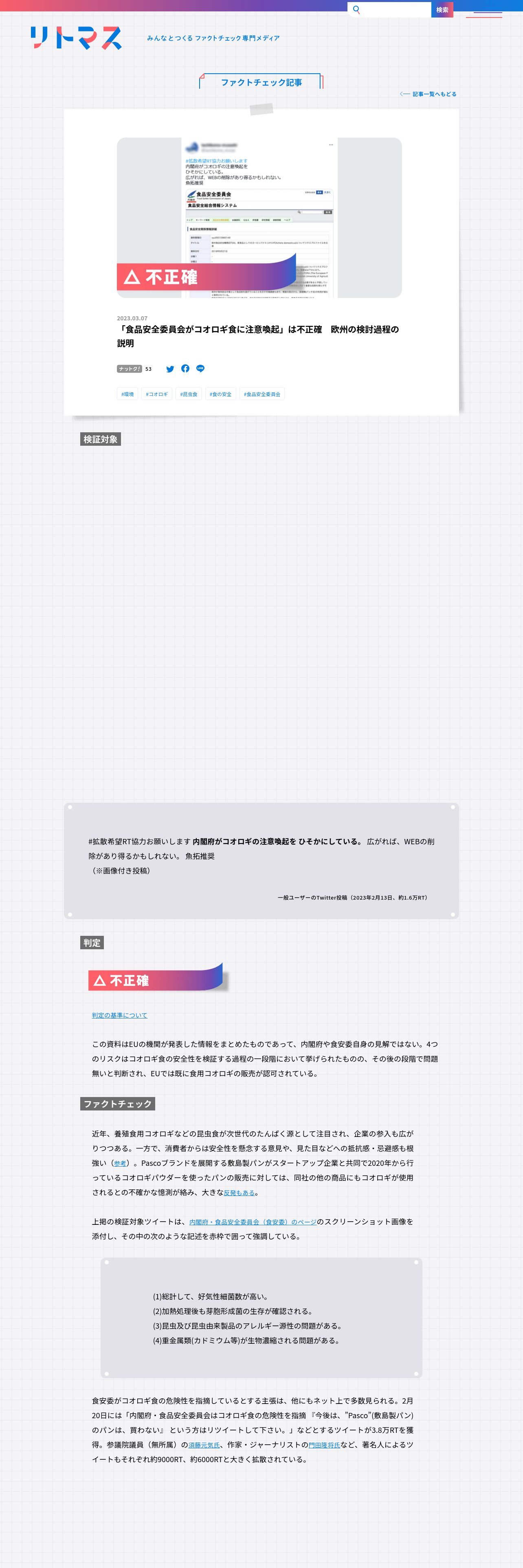Select the #食品安全委員会 tag
Screen dimensions: 523x1568
[262, 394]
